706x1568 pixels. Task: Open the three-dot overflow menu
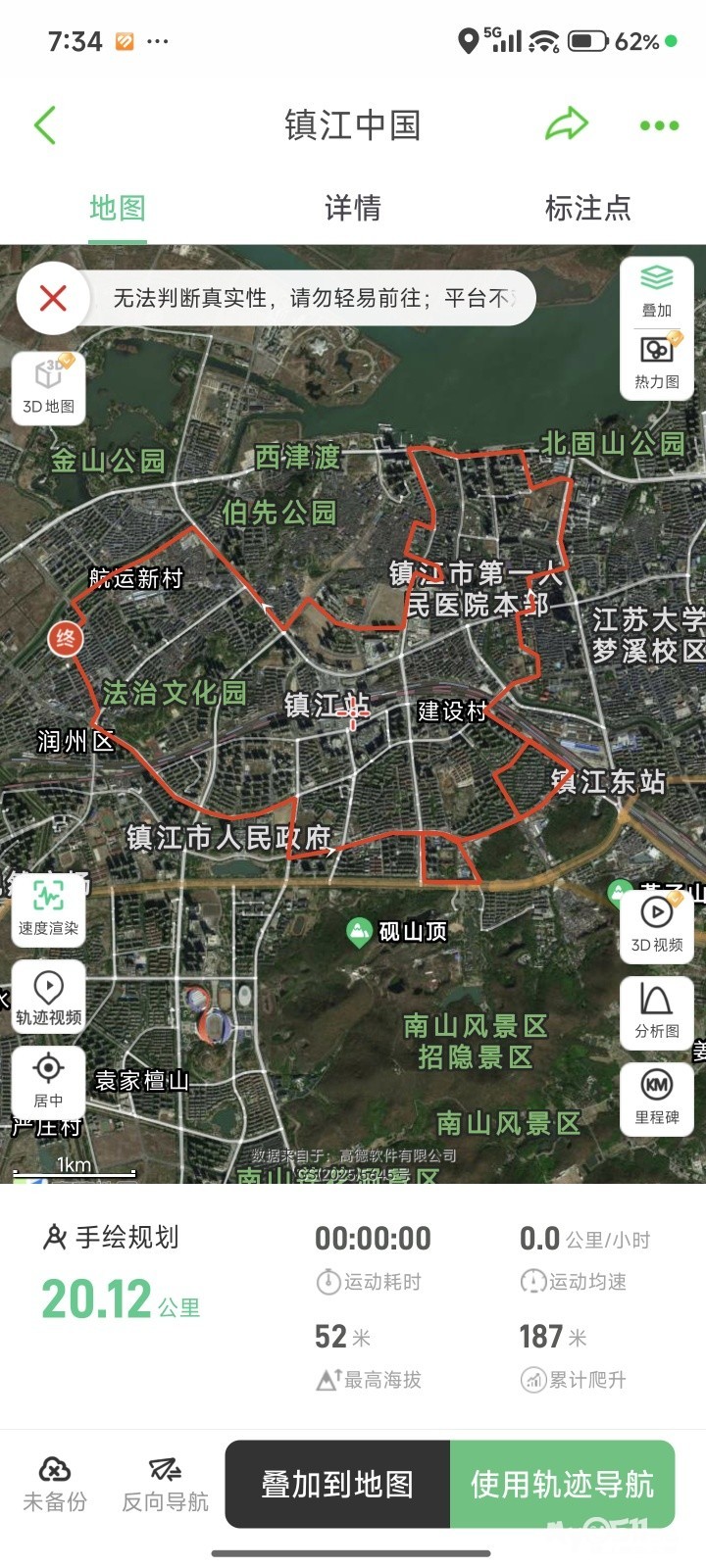click(659, 125)
